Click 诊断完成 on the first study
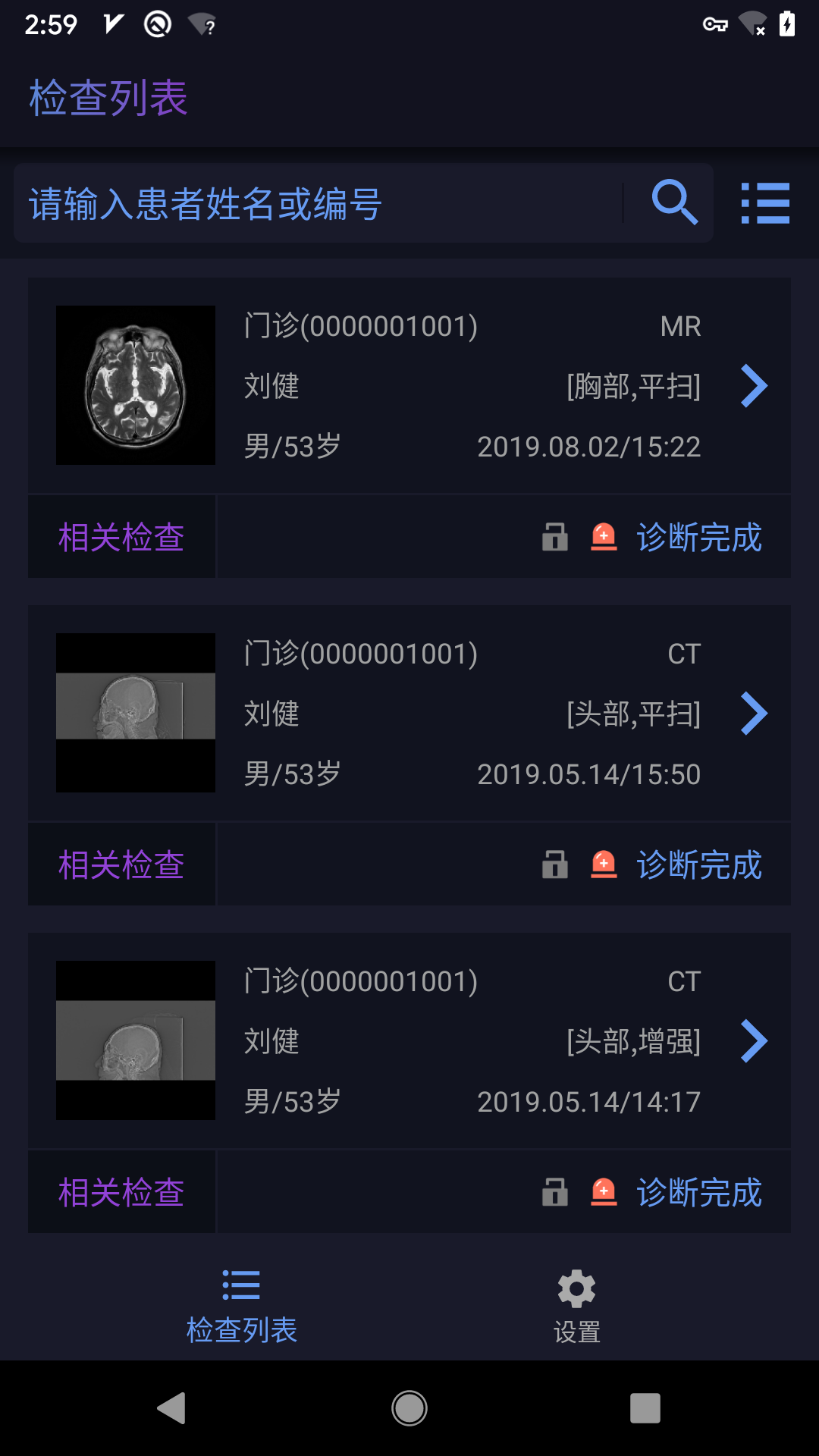This screenshot has height=1456, width=819. pyautogui.click(x=699, y=537)
